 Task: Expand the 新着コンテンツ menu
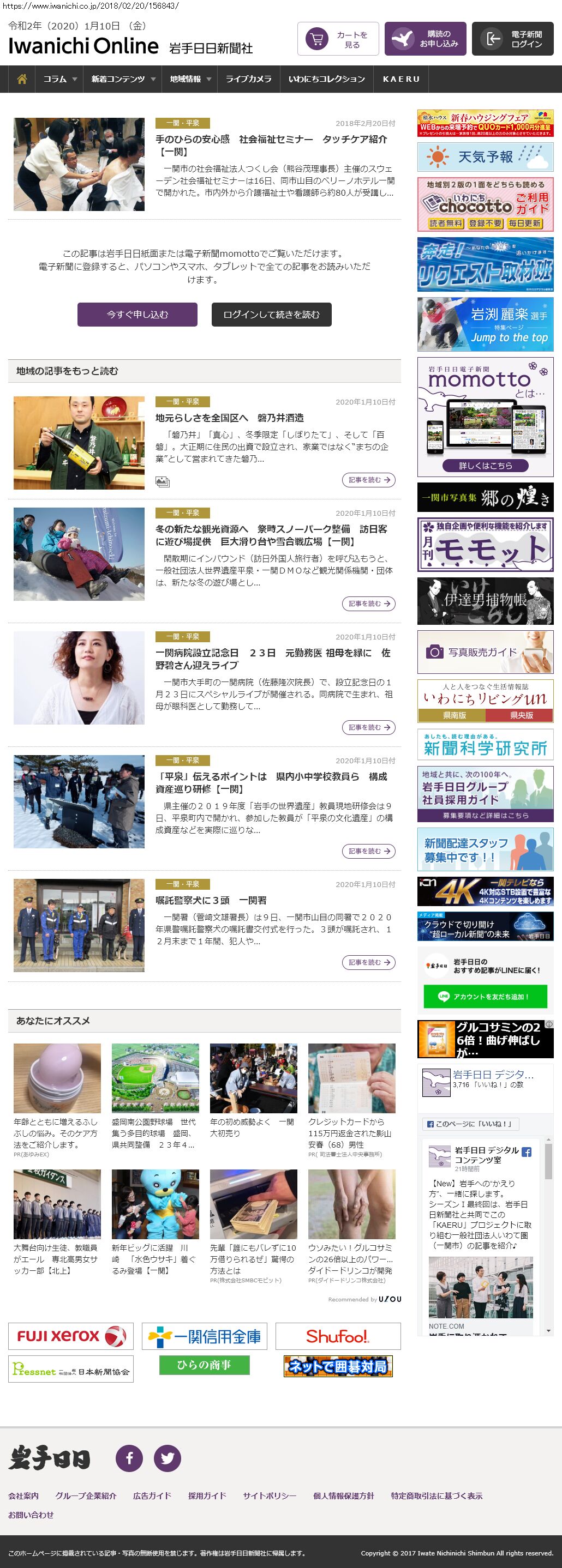(x=123, y=79)
